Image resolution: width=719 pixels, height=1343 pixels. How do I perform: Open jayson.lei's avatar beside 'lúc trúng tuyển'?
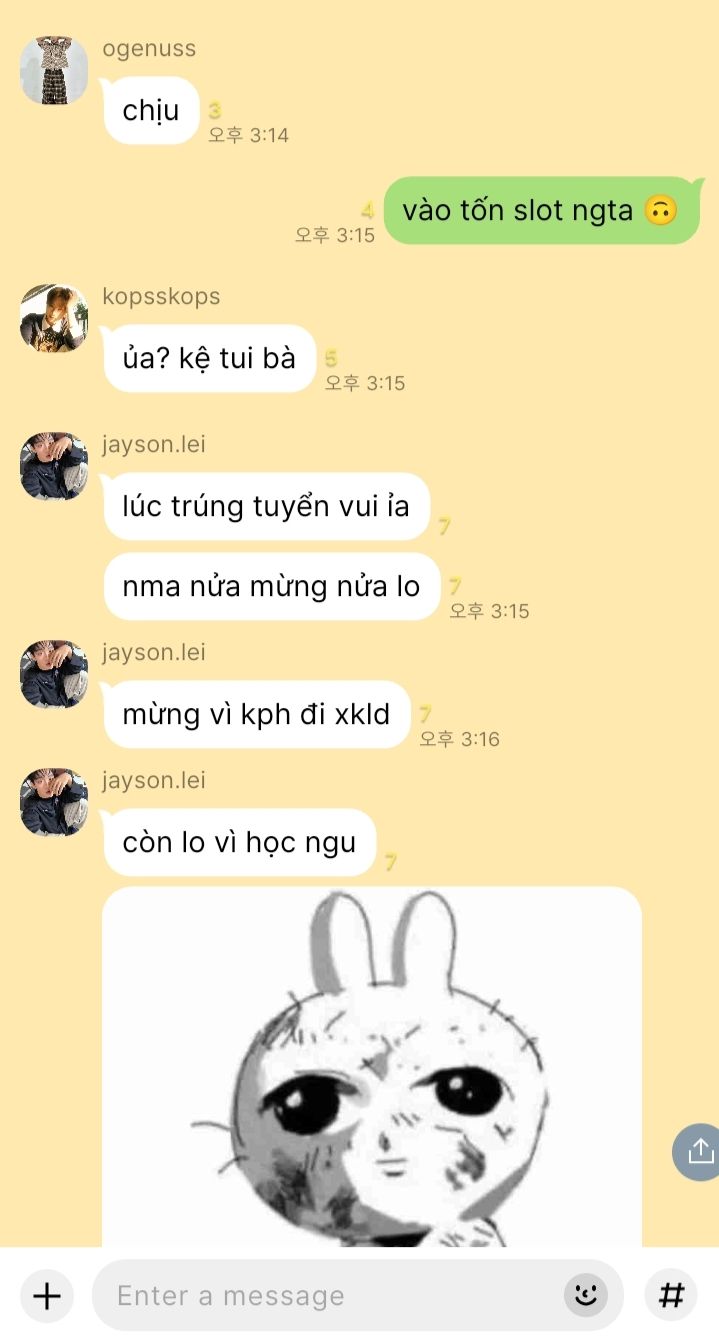click(54, 466)
